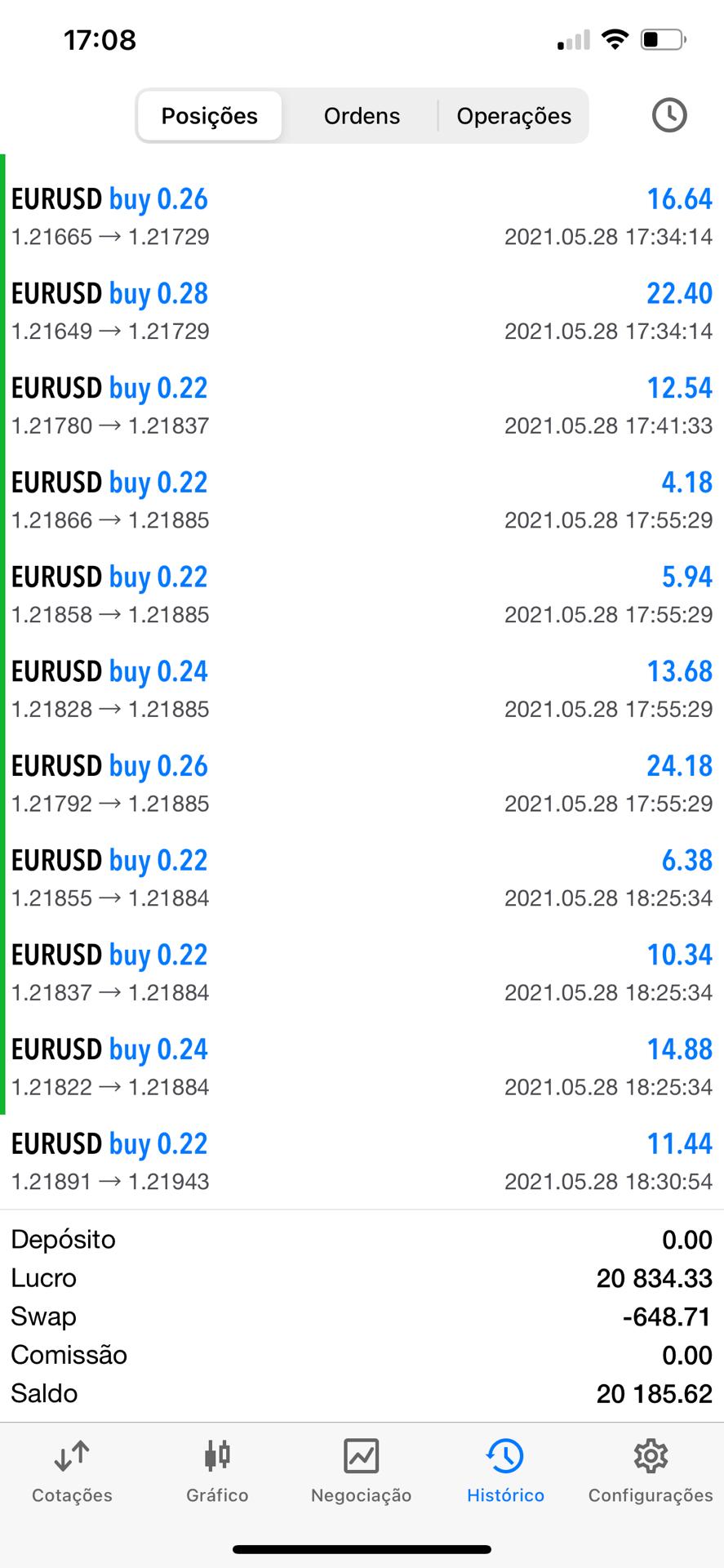The height and width of the screenshot is (1568, 724).
Task: Expand the EURUSD position with profit 16.64
Action: point(362,216)
